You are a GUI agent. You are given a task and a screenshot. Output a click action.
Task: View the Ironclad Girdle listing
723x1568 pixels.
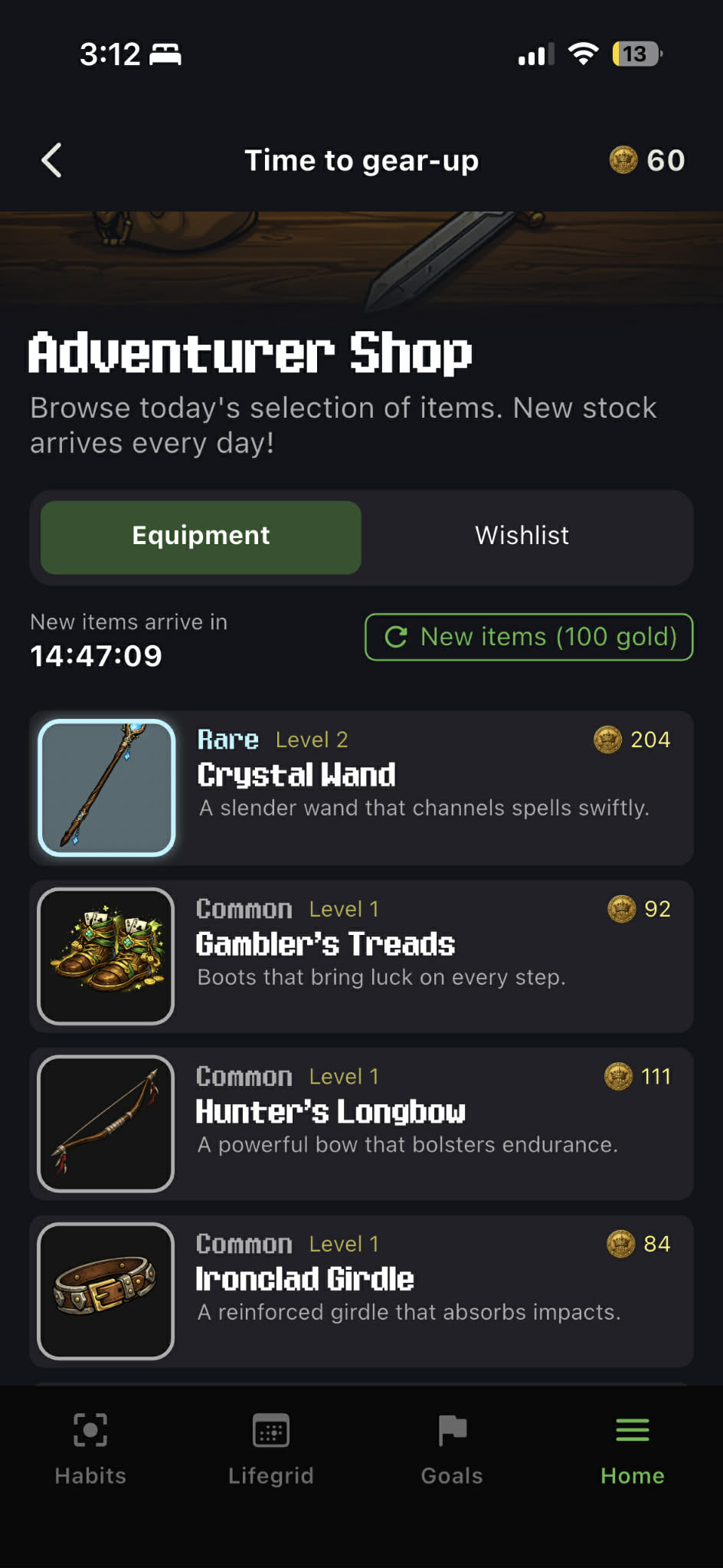click(361, 1291)
